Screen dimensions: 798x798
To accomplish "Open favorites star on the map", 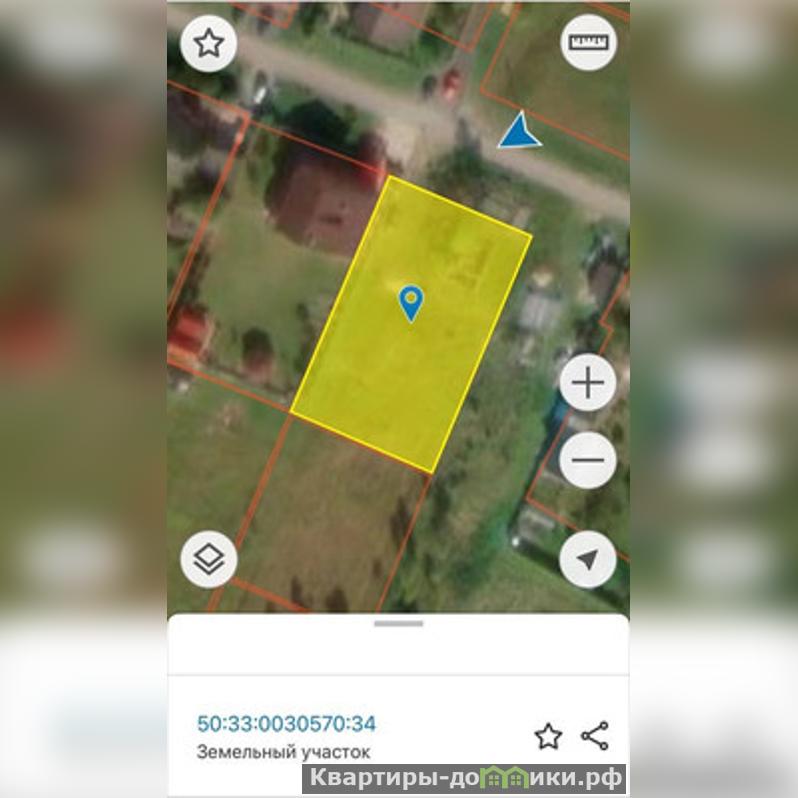I will point(208,44).
